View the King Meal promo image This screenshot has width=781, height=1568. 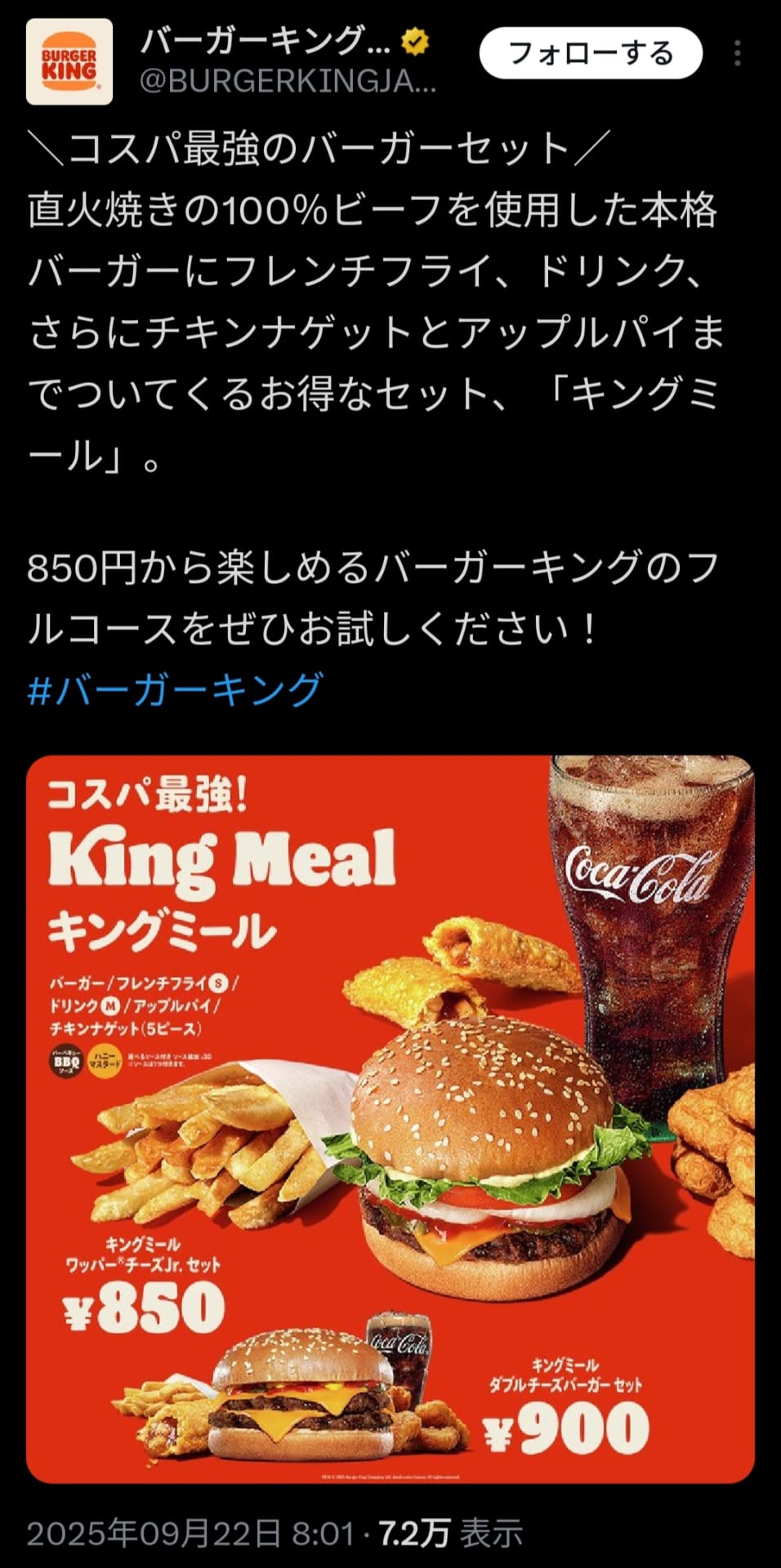tap(390, 1119)
